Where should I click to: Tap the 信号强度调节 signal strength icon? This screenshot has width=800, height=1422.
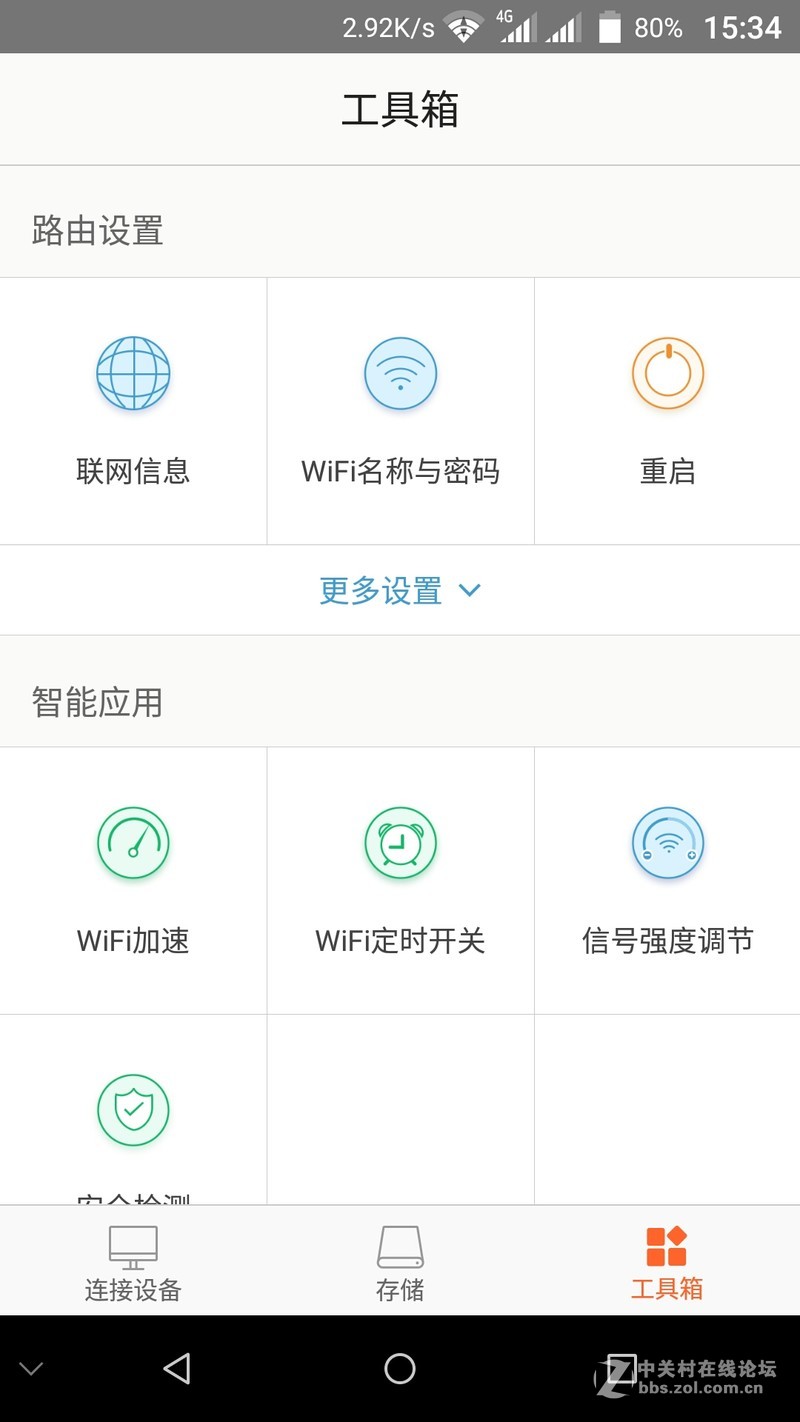tap(667, 843)
